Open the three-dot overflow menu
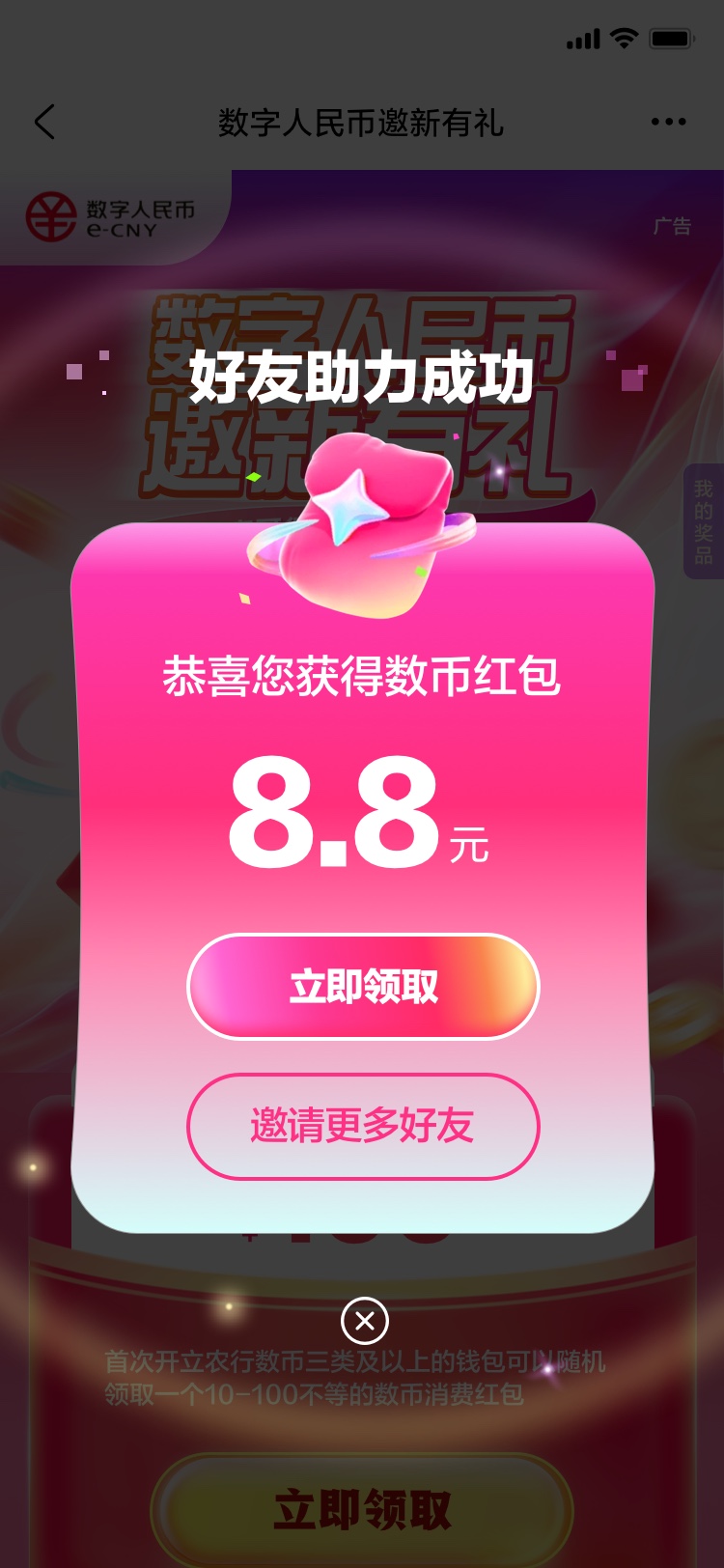 click(x=668, y=123)
